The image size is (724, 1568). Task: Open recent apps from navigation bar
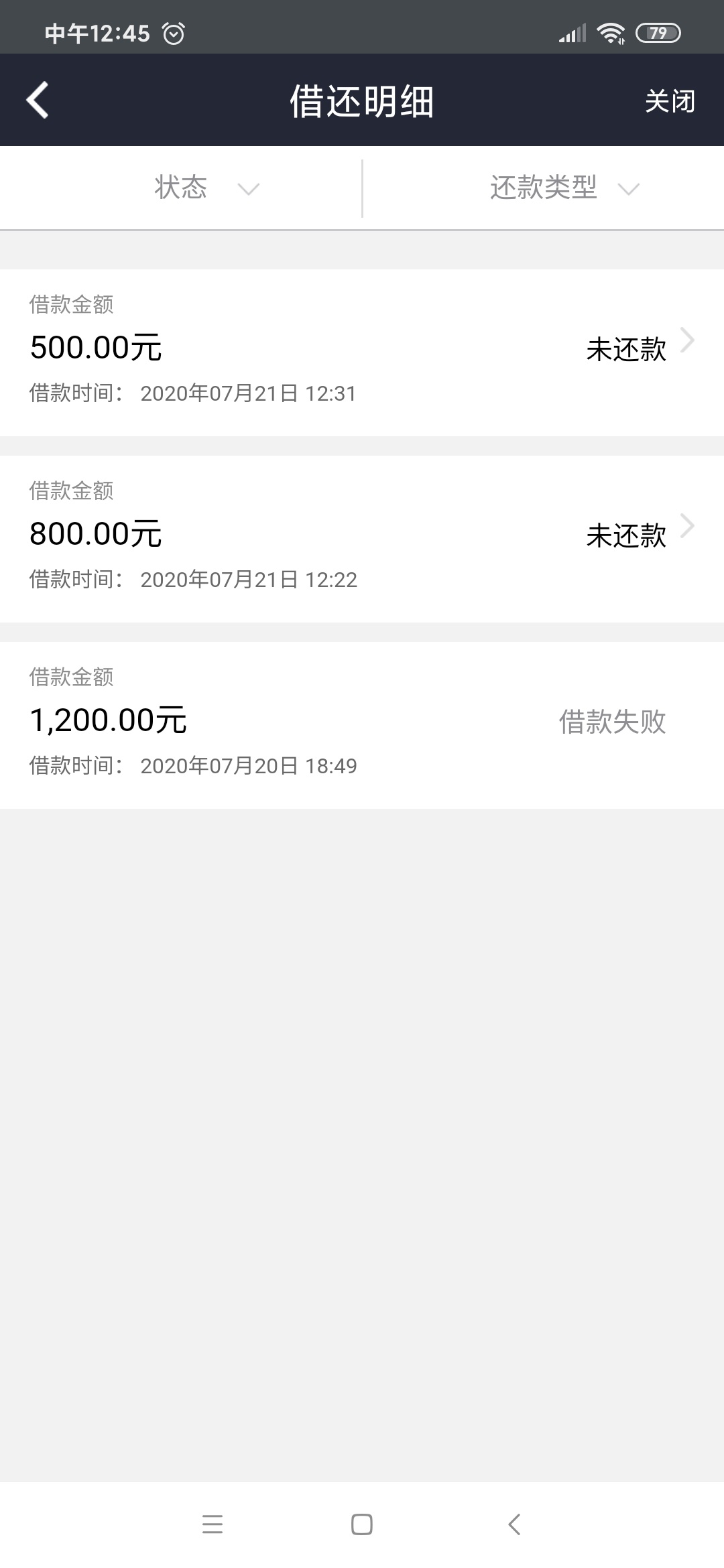point(213,1524)
